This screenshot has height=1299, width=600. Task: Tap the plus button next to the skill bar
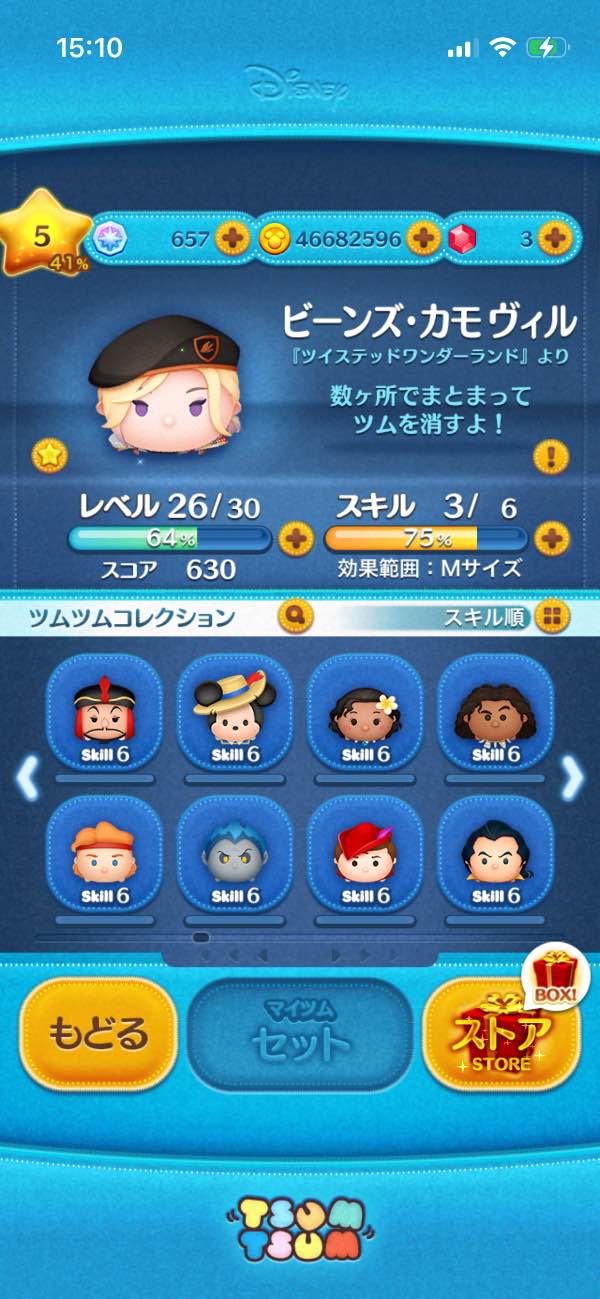click(x=551, y=540)
